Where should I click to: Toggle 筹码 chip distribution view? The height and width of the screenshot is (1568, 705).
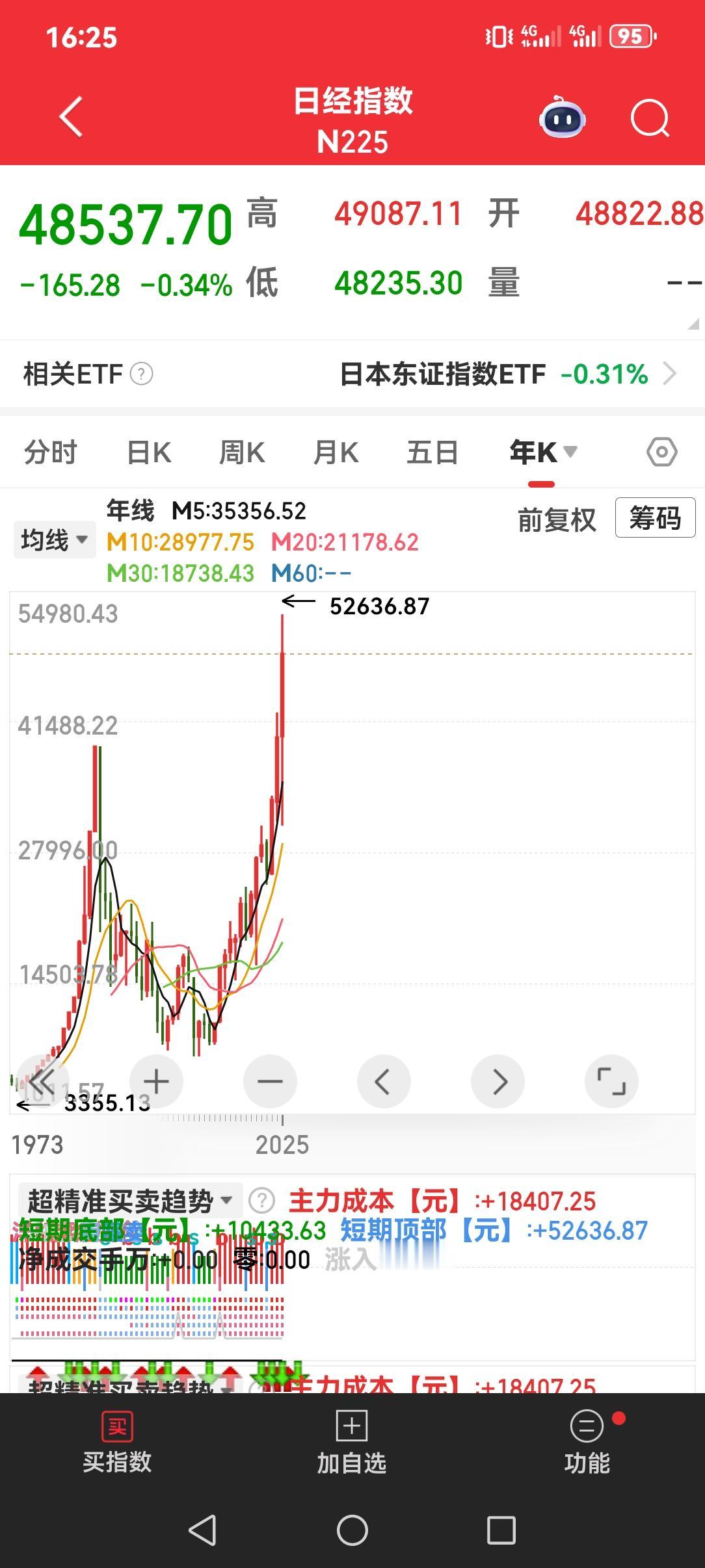click(654, 519)
